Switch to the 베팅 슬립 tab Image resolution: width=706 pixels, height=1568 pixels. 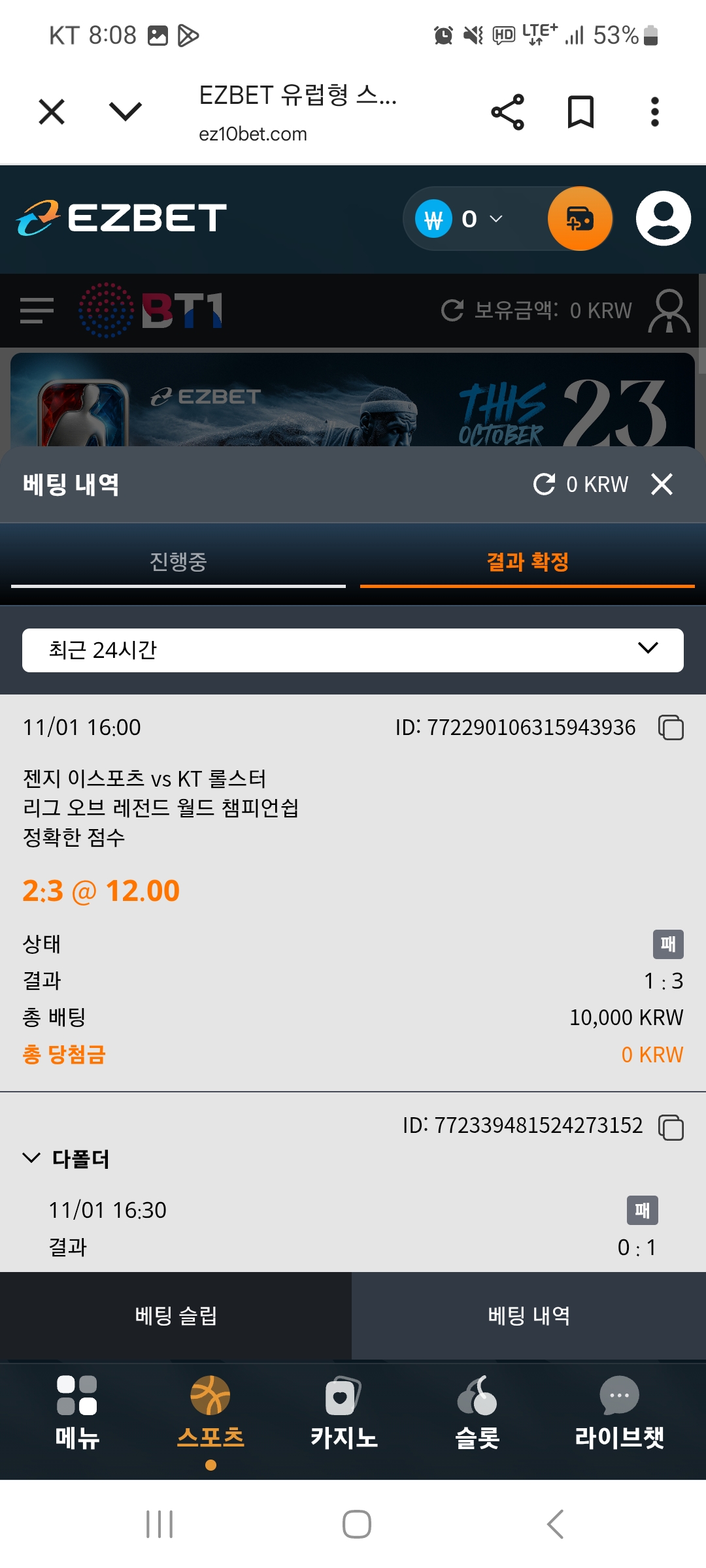pos(176,1315)
